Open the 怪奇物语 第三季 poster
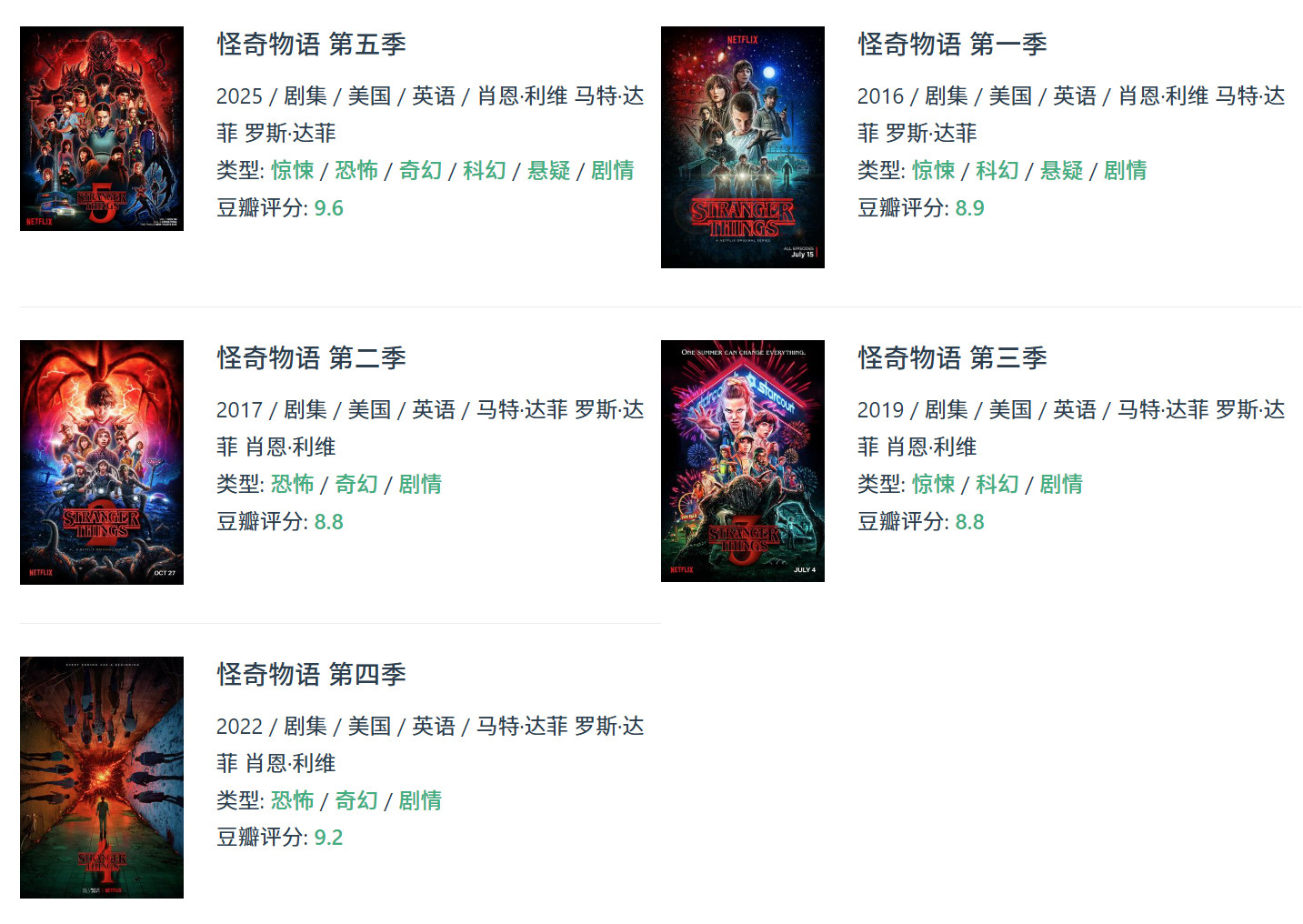This screenshot has height=924, width=1303. coord(742,461)
